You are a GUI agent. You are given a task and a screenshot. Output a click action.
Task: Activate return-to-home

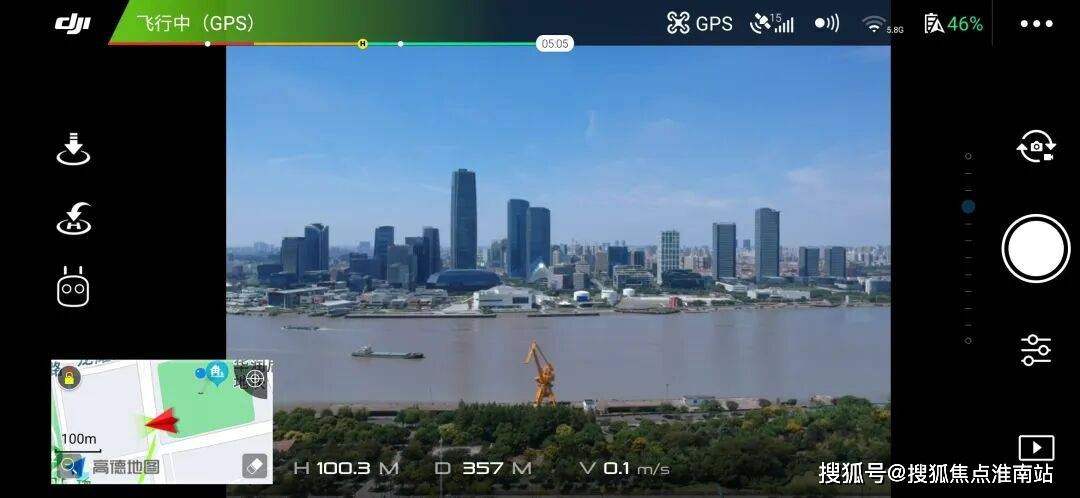coord(73,219)
